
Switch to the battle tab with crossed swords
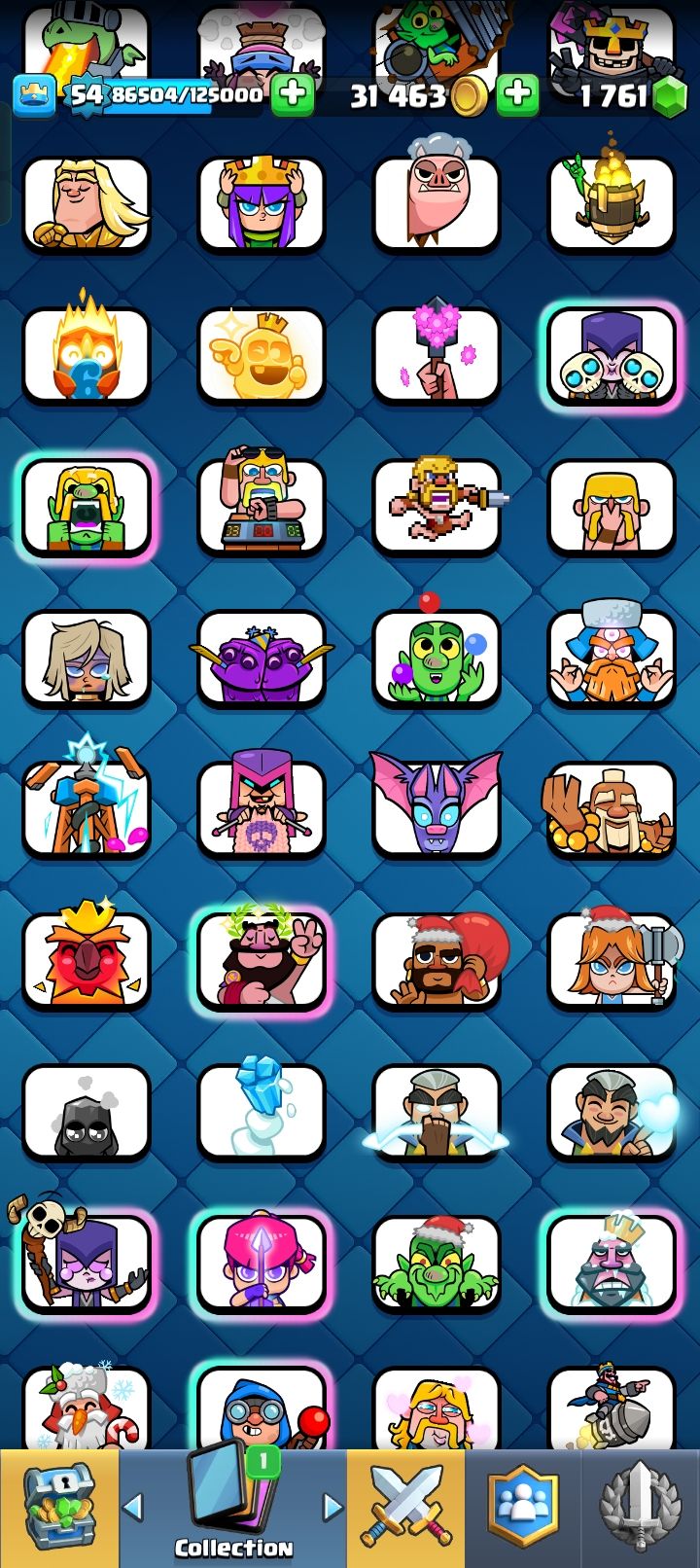click(x=406, y=1509)
